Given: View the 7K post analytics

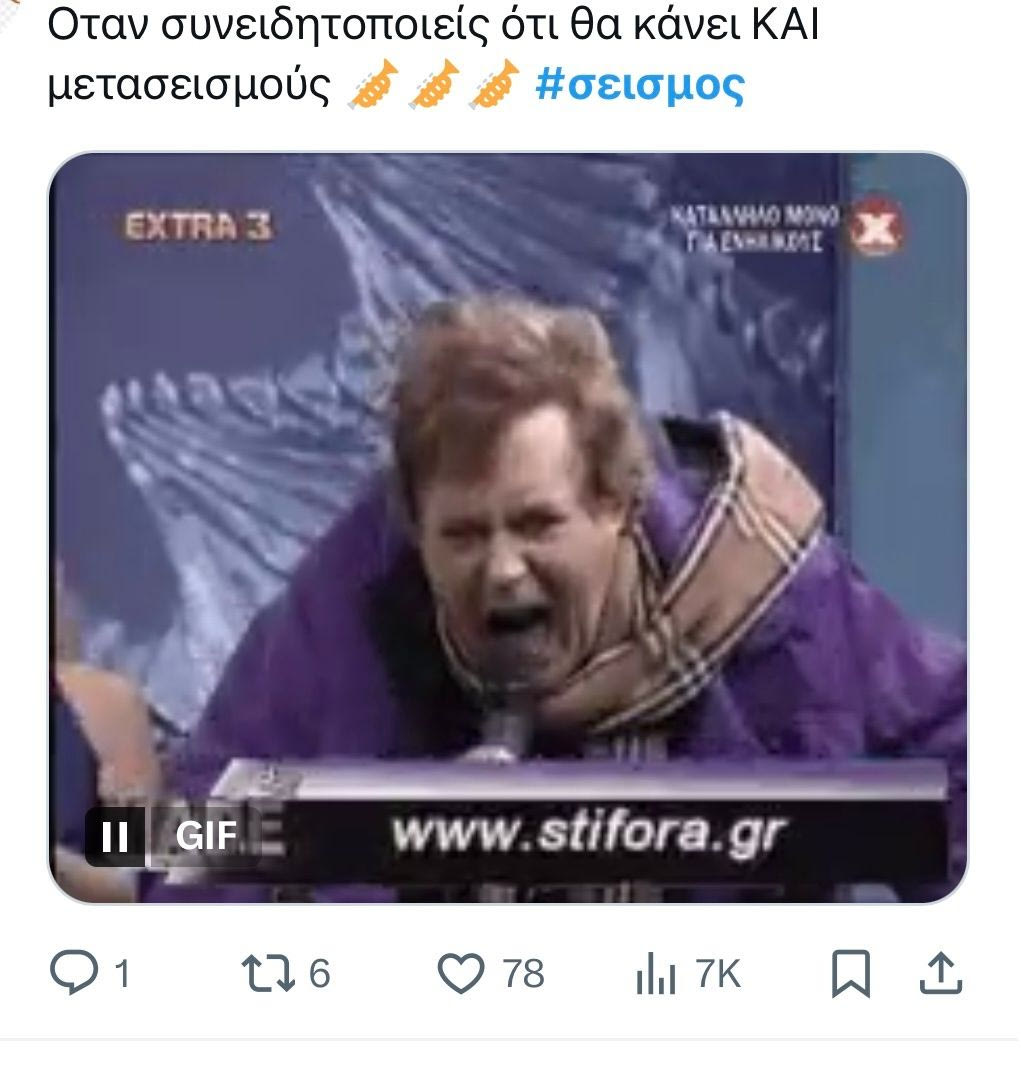Looking at the screenshot, I should 657,973.
